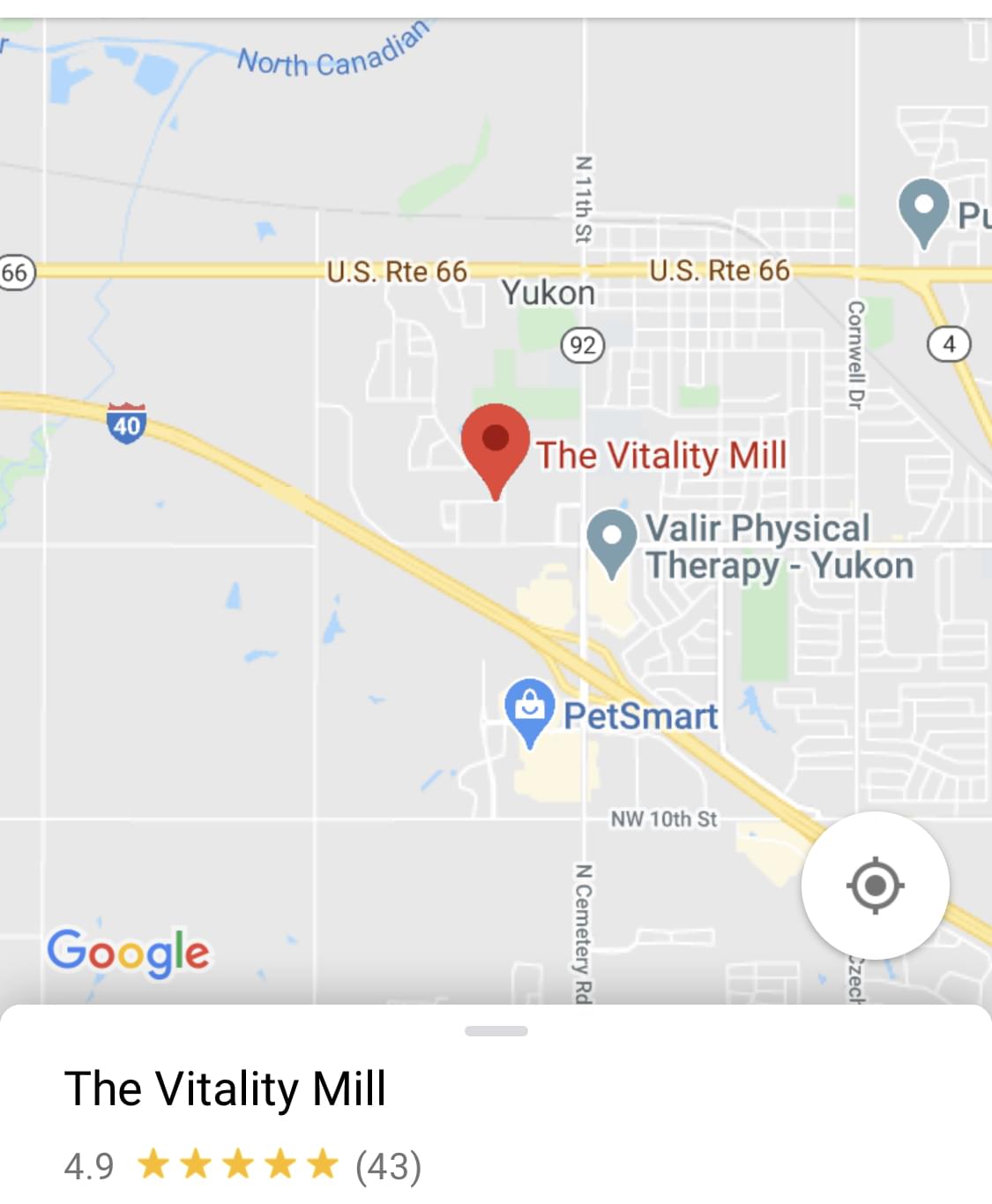Open The Vitality Mill place card
The image size is (992, 1204).
(x=226, y=1088)
